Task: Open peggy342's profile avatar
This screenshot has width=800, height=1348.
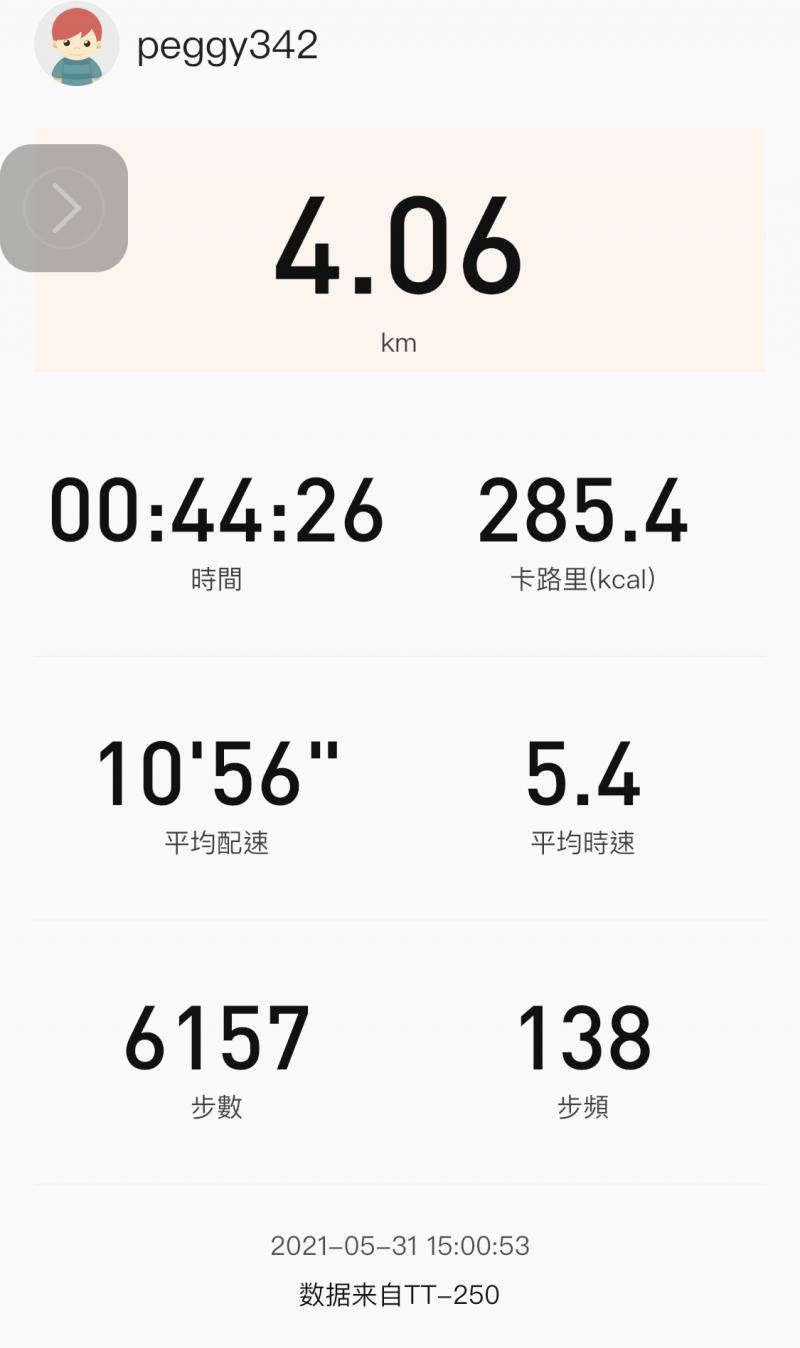Action: [x=76, y=44]
